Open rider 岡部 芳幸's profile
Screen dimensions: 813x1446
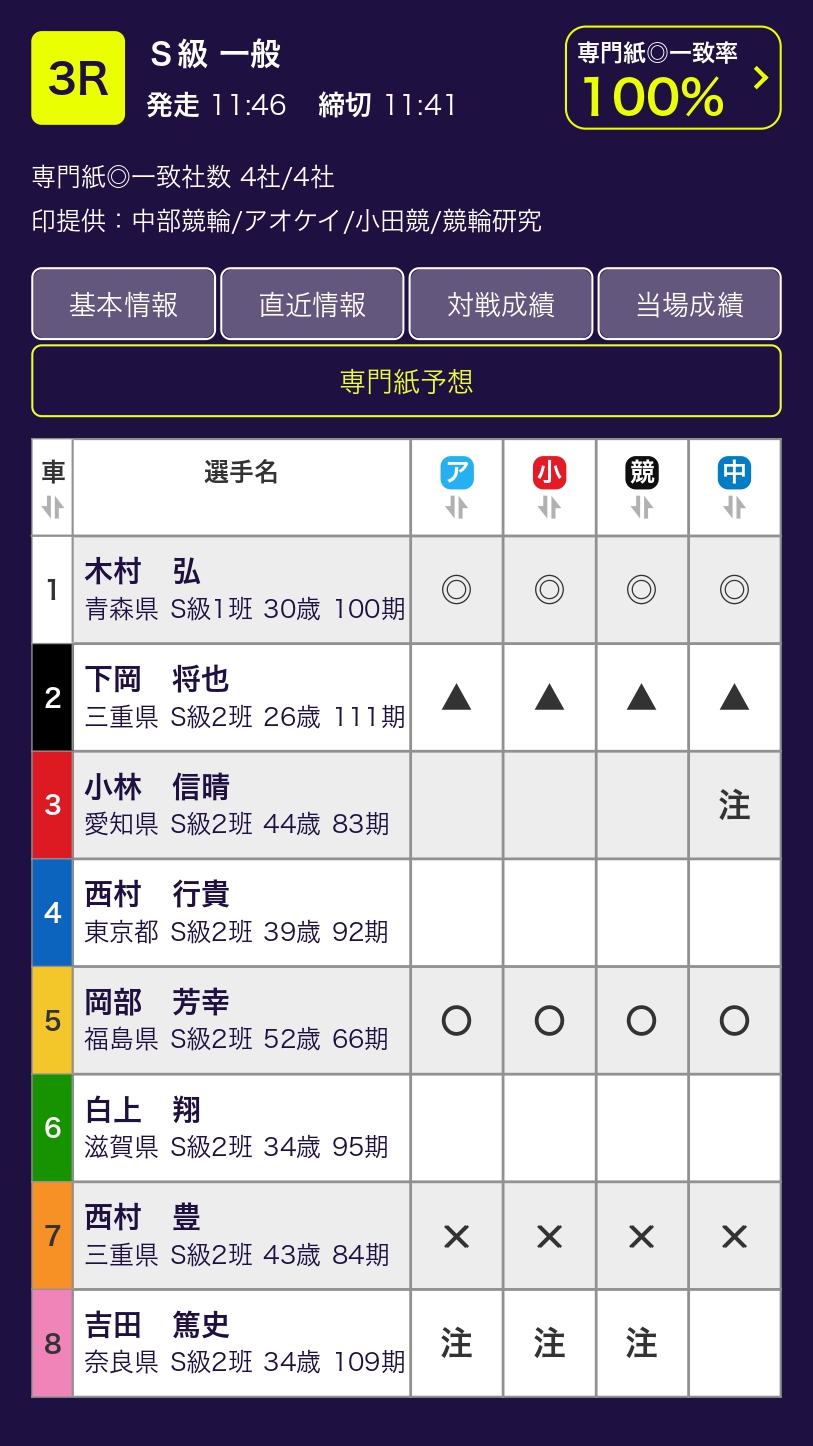click(157, 1002)
